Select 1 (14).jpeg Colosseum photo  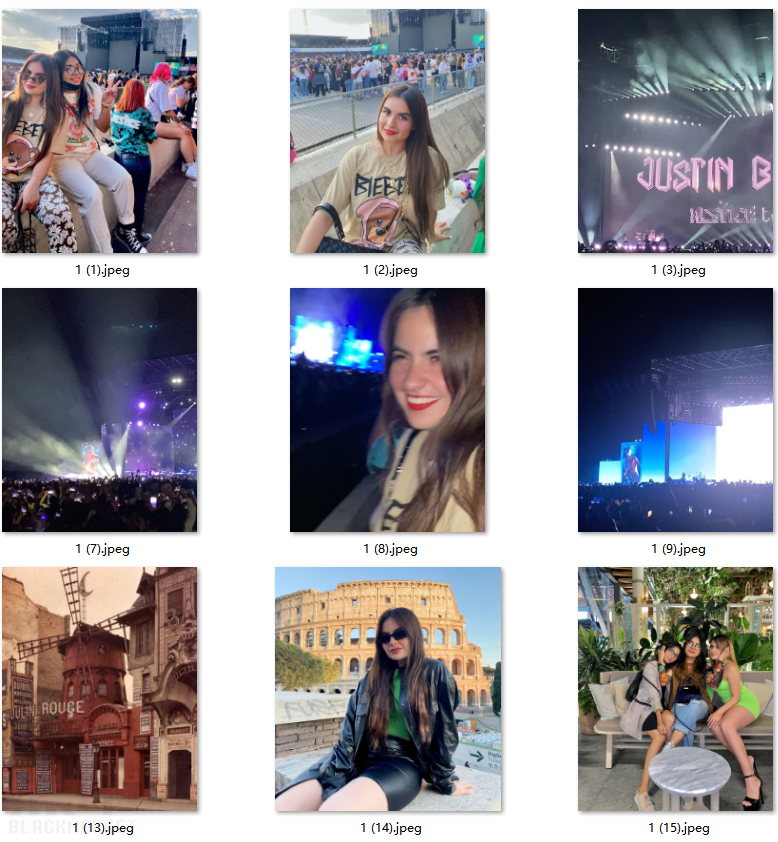pyautogui.click(x=388, y=689)
